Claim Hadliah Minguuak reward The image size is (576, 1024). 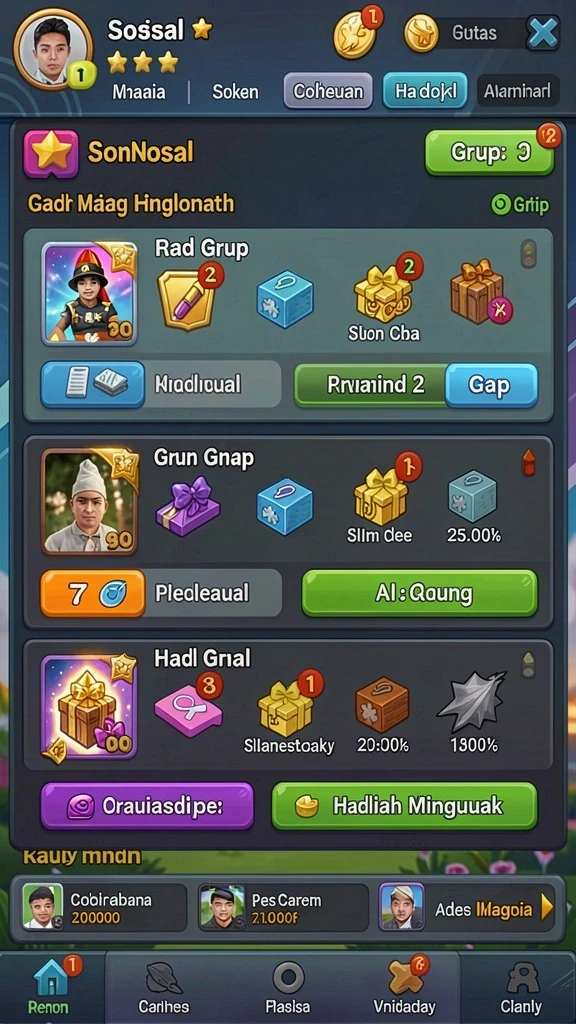pyautogui.click(x=404, y=806)
